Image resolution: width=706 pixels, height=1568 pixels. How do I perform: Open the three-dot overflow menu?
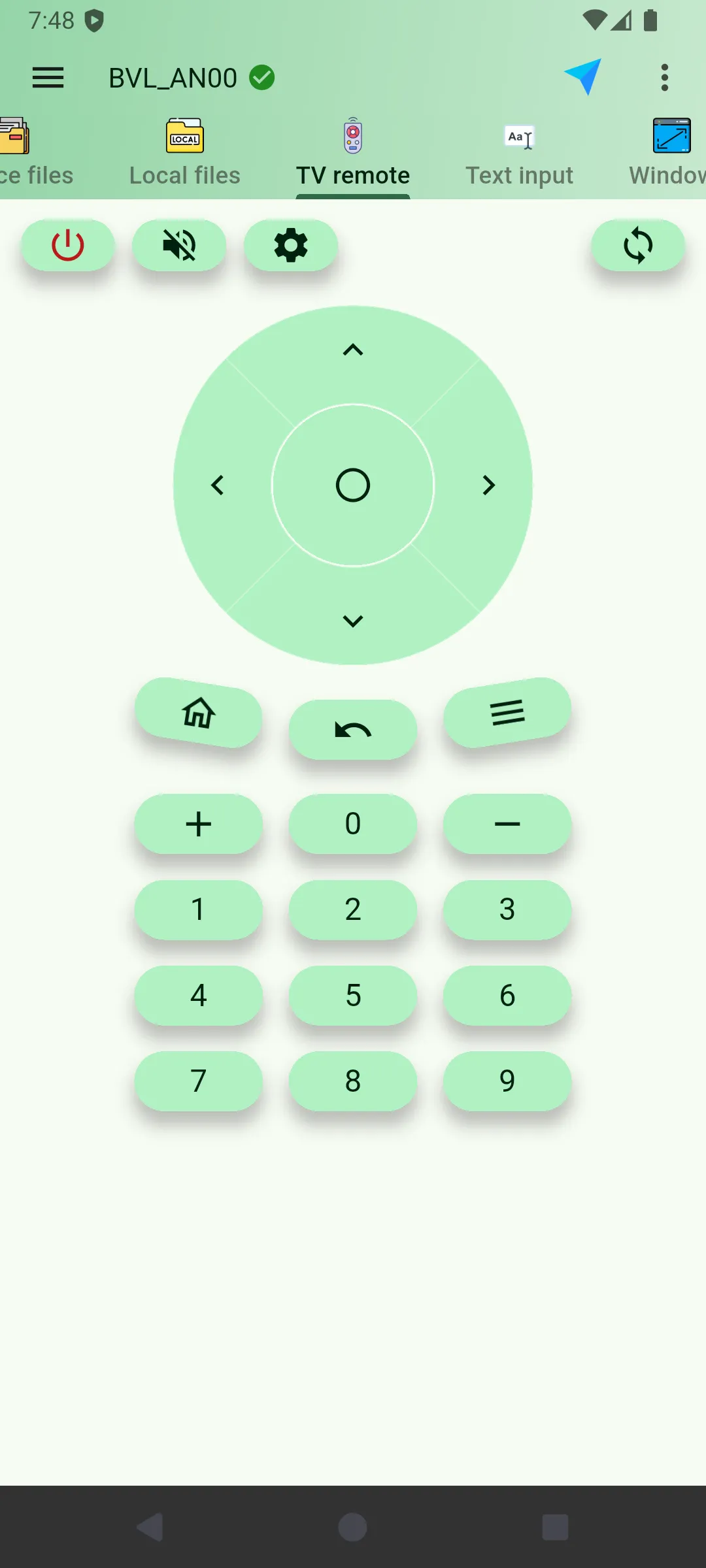coord(664,77)
